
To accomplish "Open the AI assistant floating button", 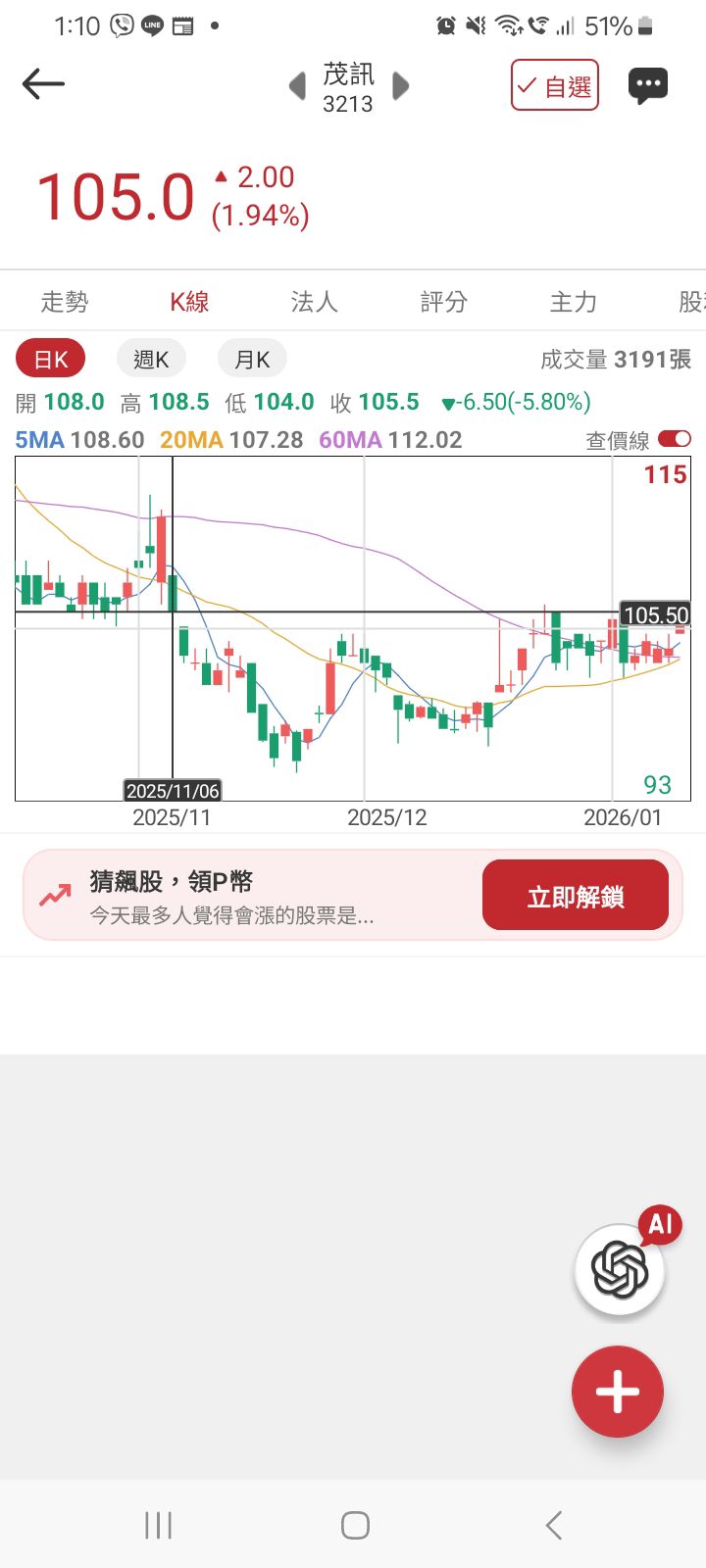I will pyautogui.click(x=620, y=1270).
